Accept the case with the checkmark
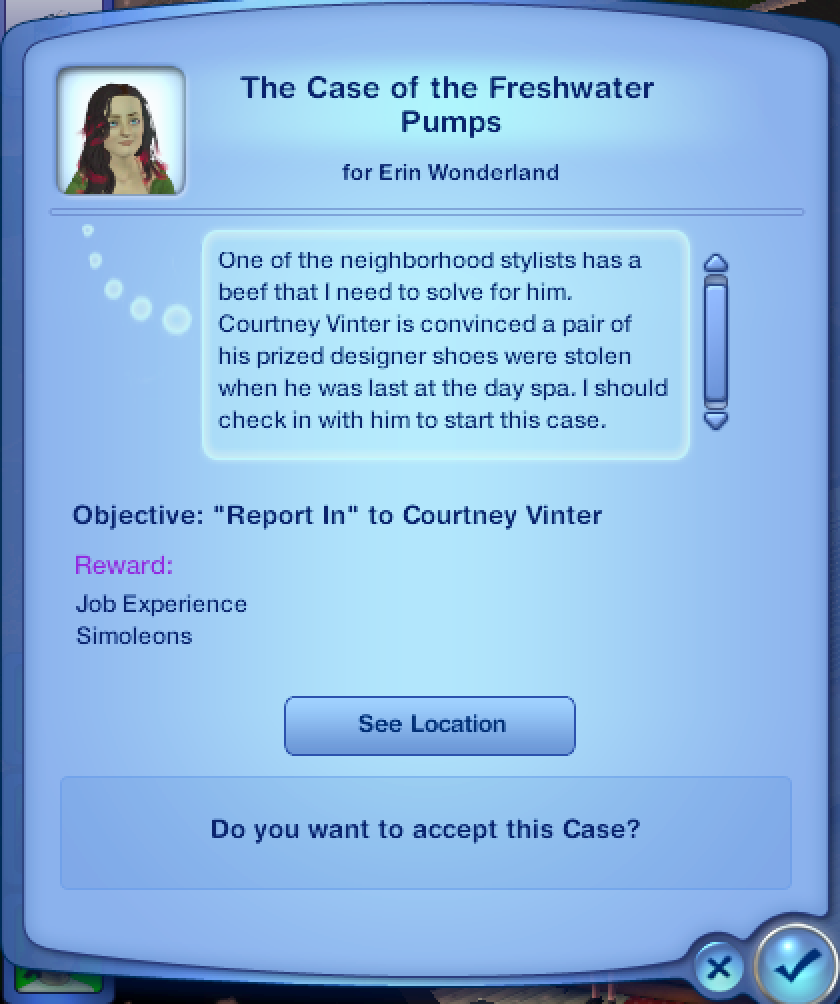Viewport: 840px width, 1004px height. 795,966
